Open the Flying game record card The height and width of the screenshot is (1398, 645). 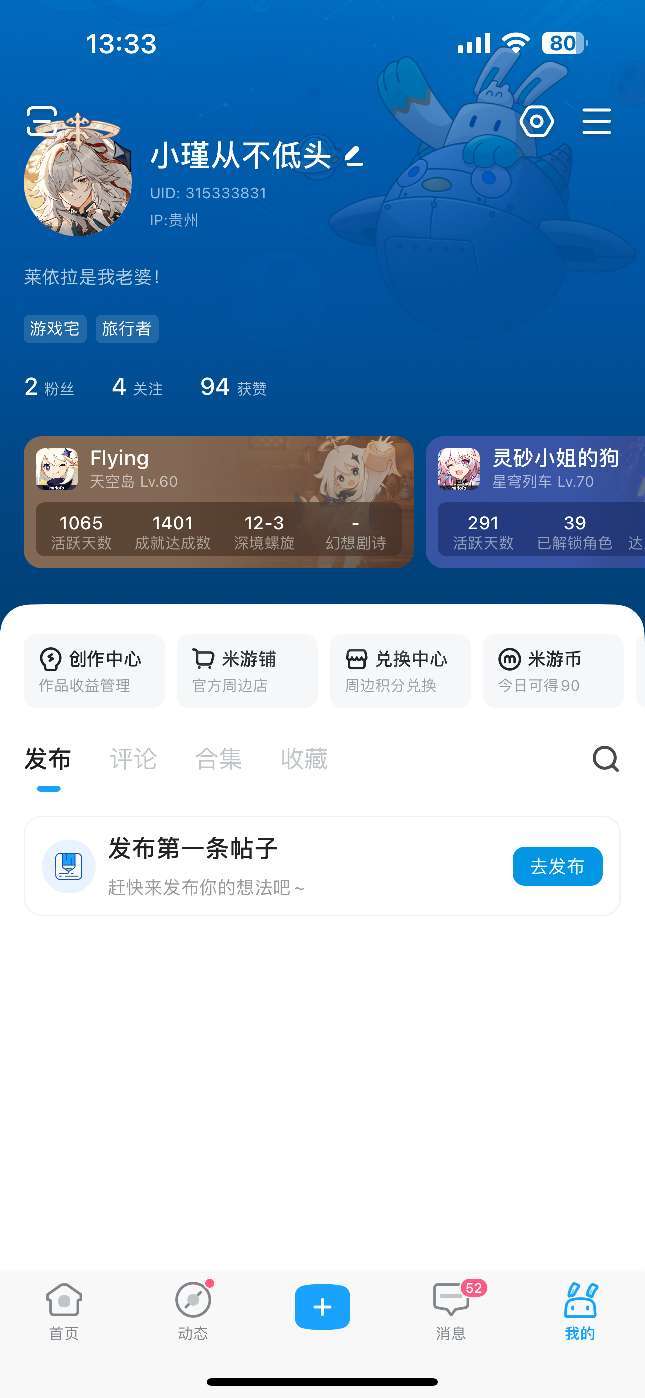219,502
